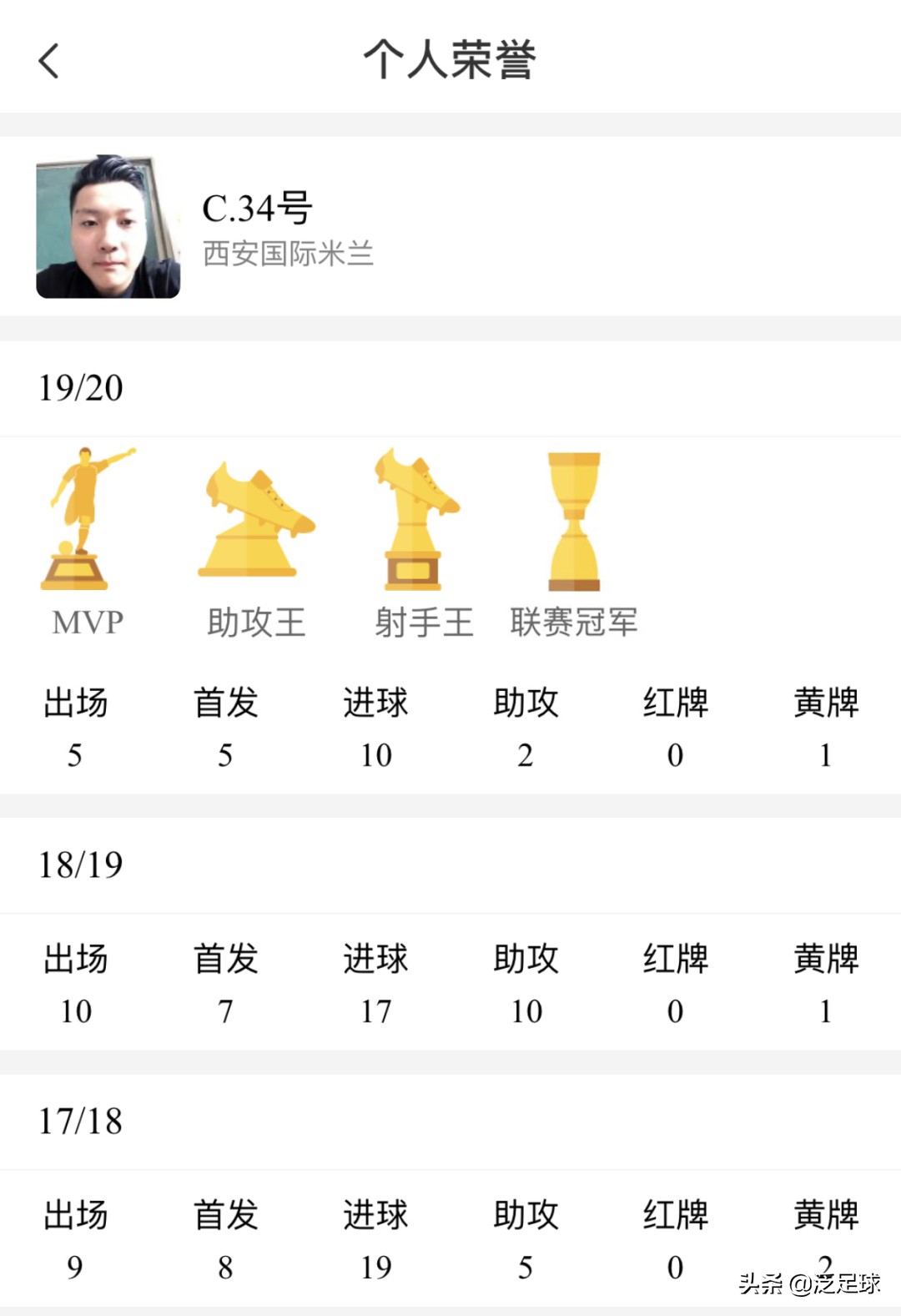Select the 个人荣誉 page title
Image resolution: width=901 pixels, height=1316 pixels.
point(450,60)
